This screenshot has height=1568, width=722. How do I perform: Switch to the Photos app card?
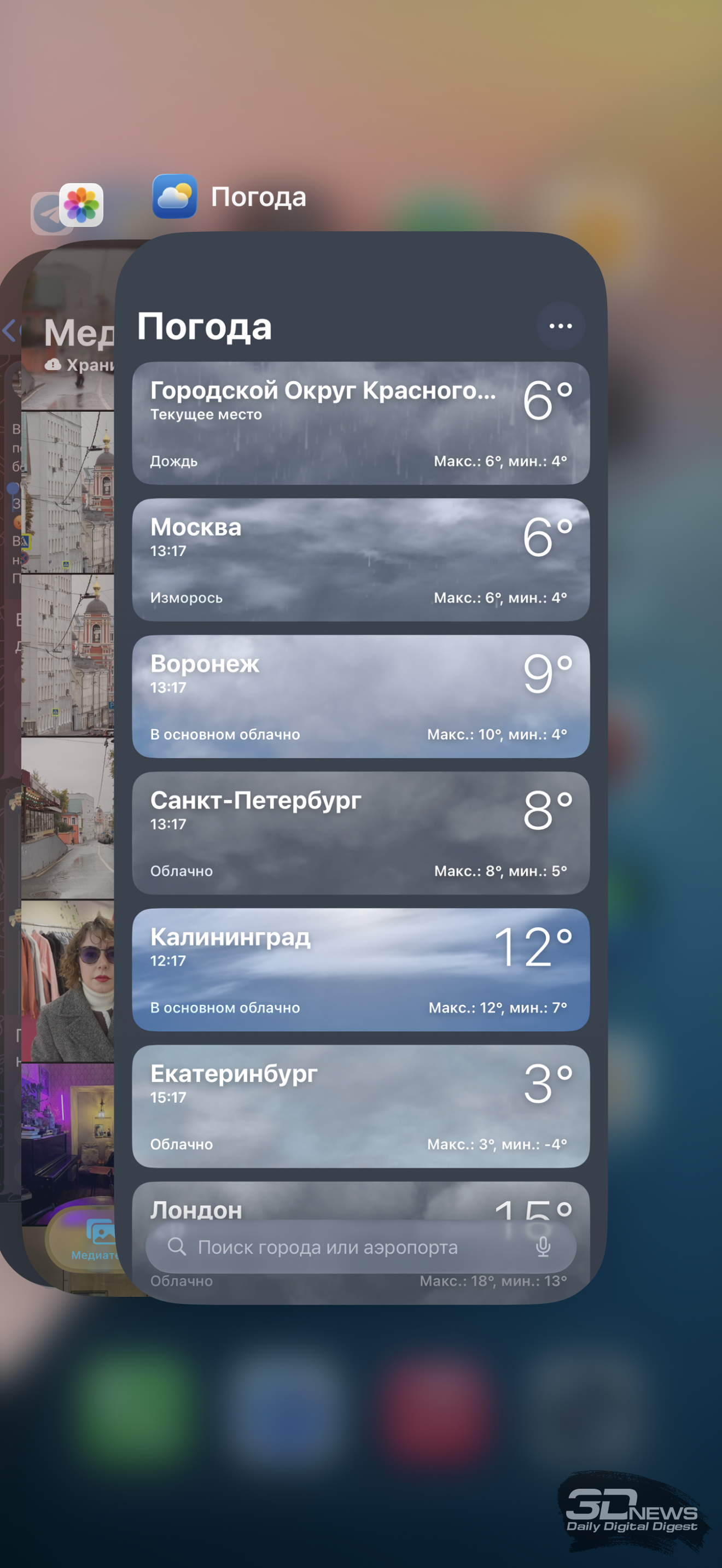point(67,791)
